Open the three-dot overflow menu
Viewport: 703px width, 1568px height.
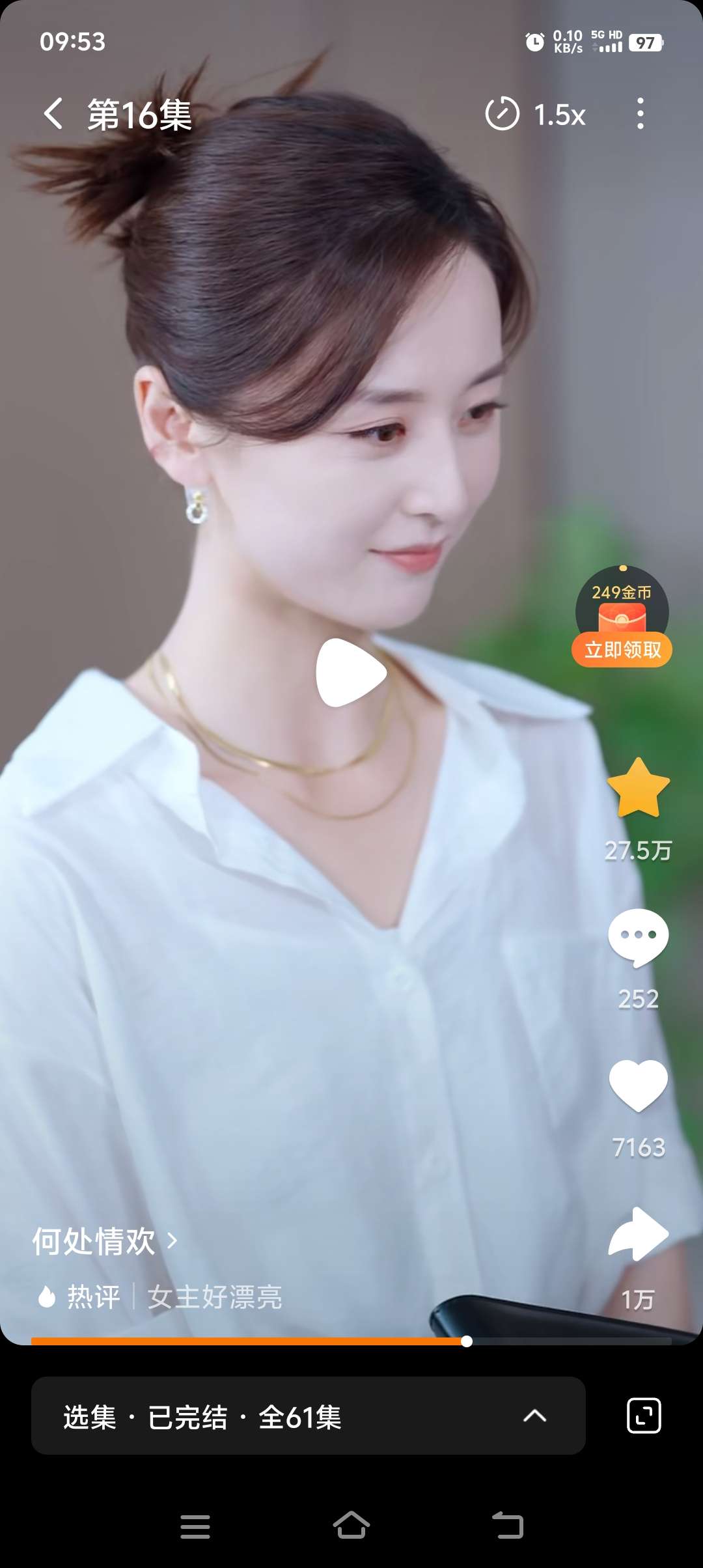point(641,114)
